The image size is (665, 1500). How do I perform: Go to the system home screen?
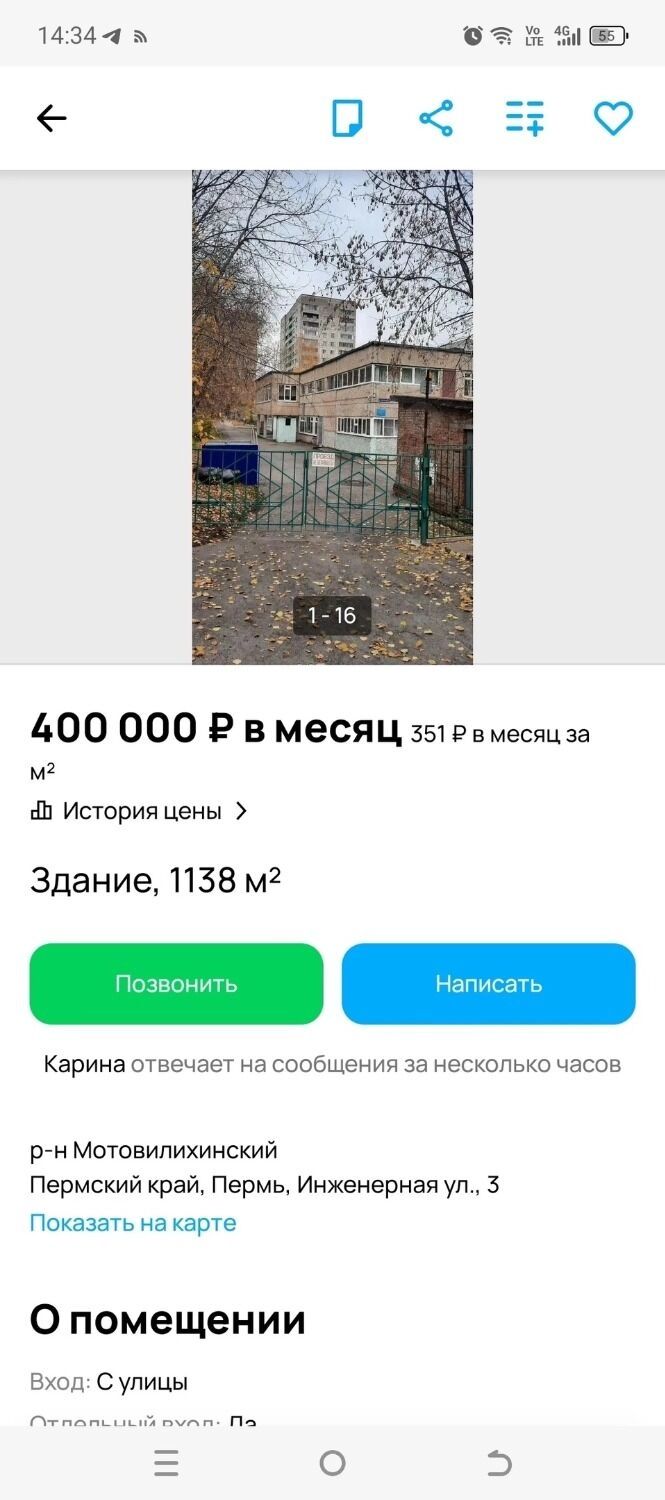332,1464
